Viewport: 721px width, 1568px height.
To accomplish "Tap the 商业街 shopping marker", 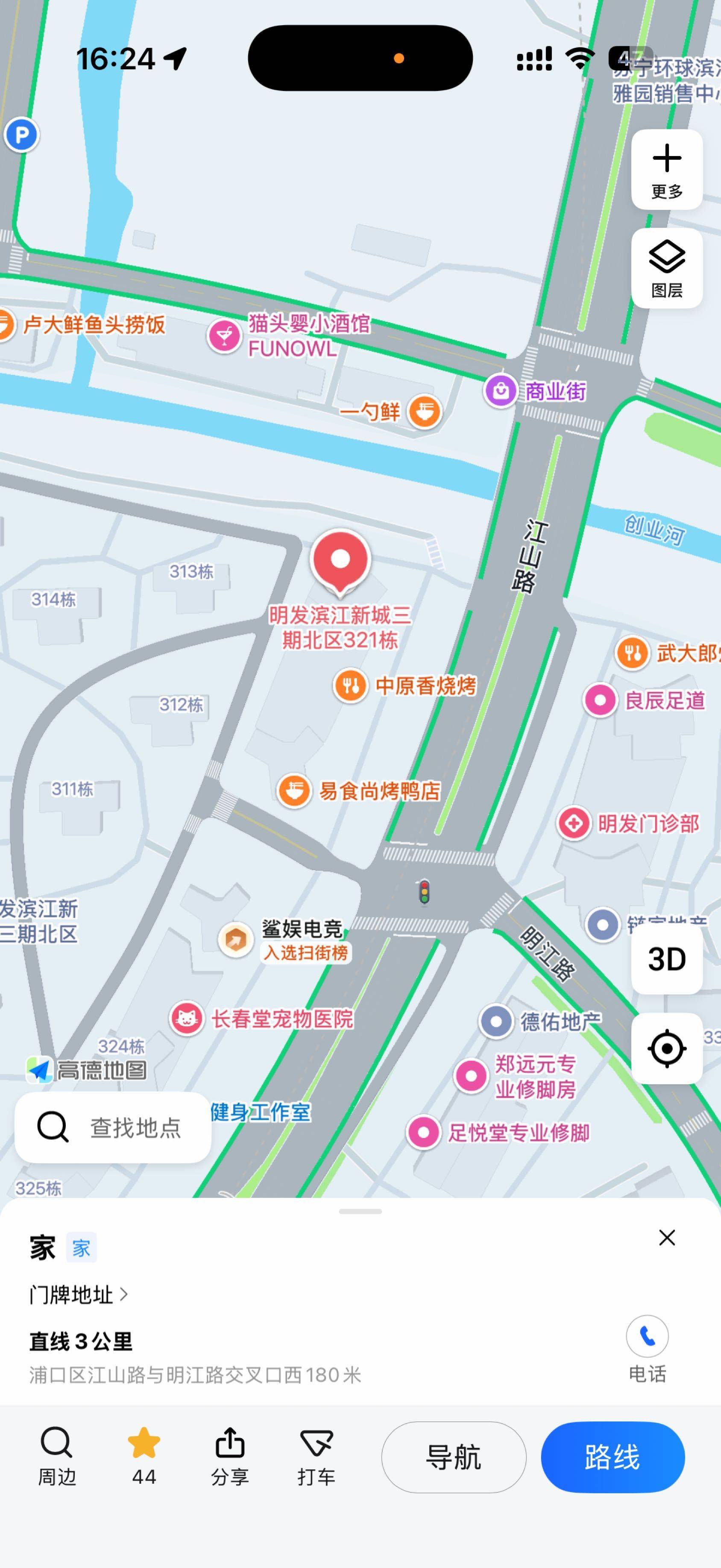I will point(501,391).
